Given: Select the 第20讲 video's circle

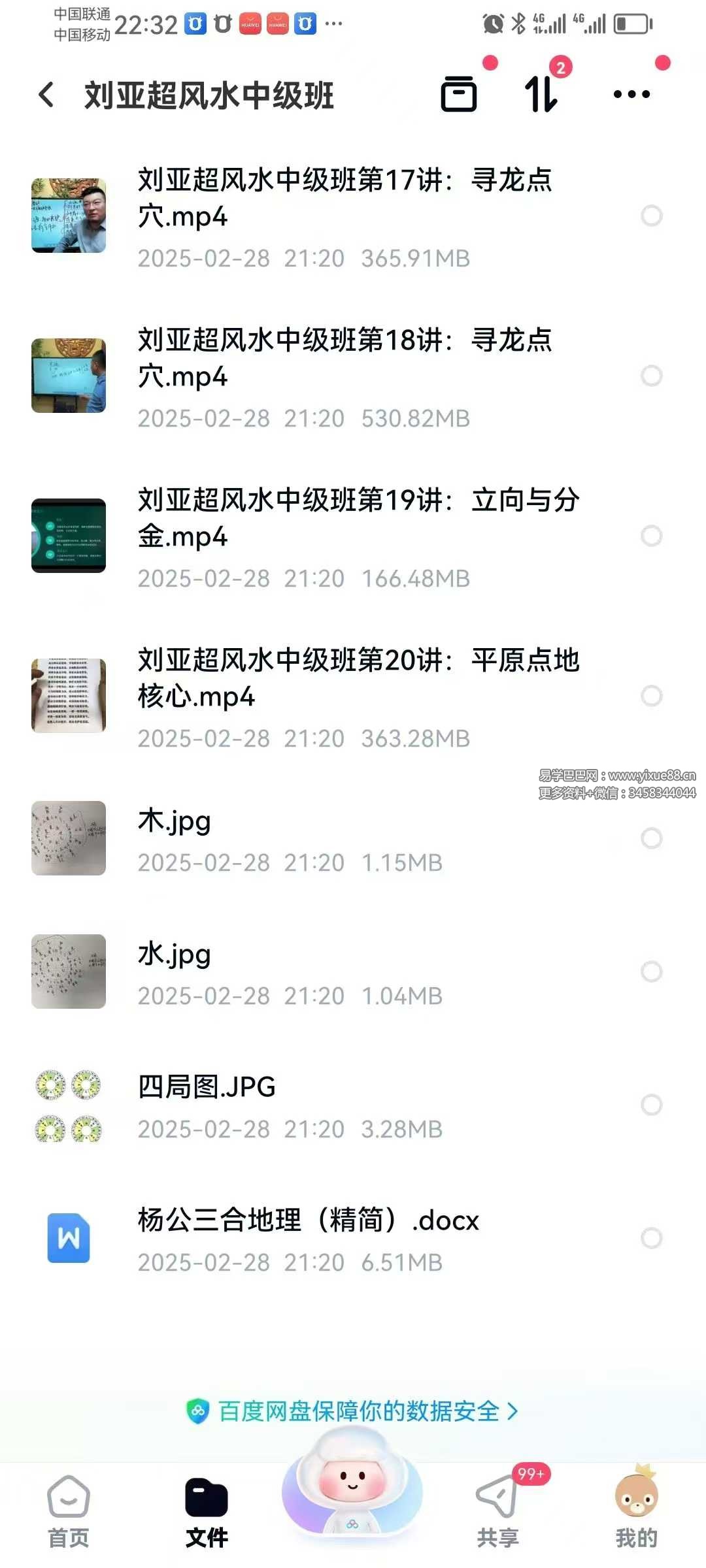Looking at the screenshot, I should coord(652,696).
